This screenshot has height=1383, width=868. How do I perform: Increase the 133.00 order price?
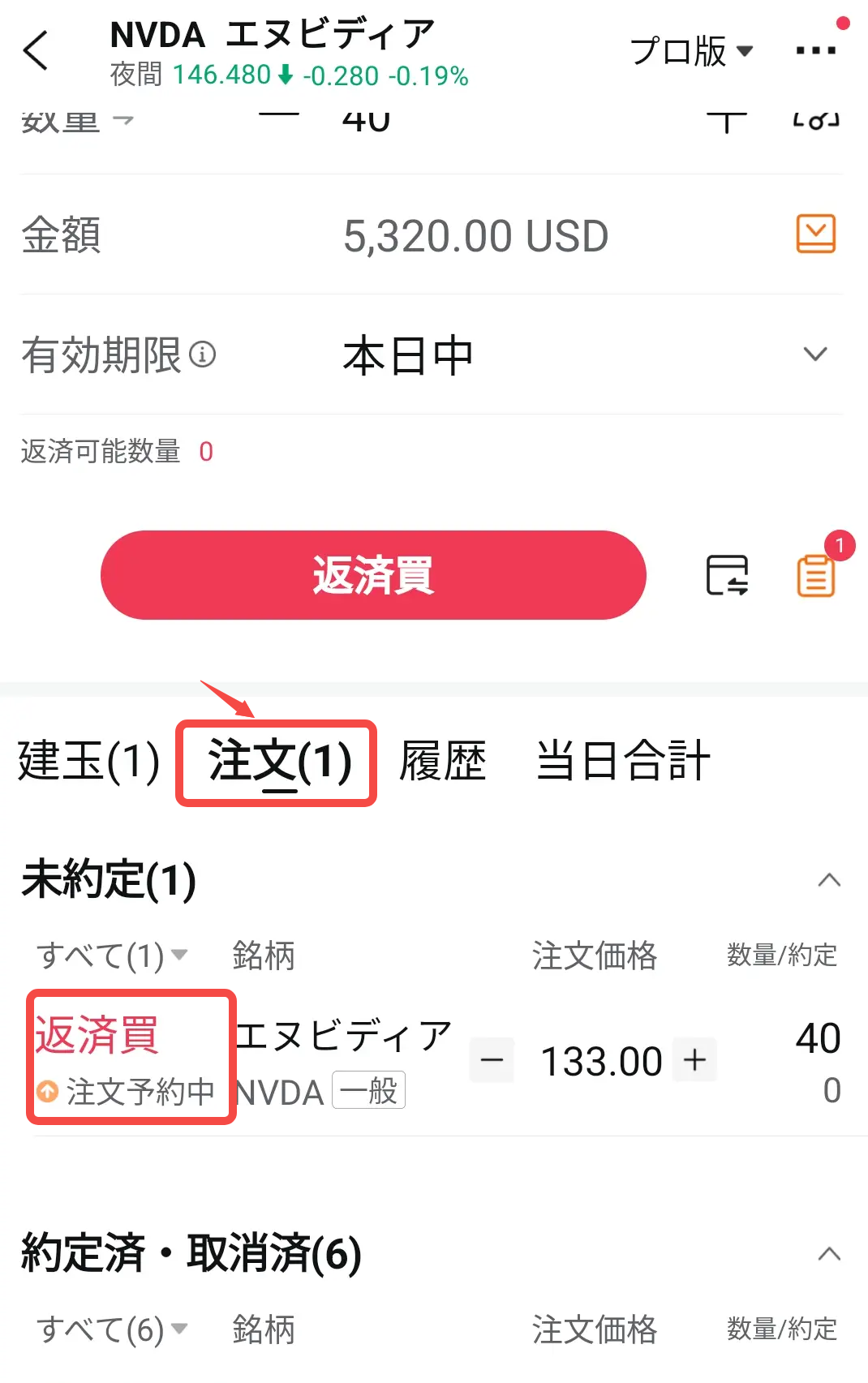(694, 1060)
